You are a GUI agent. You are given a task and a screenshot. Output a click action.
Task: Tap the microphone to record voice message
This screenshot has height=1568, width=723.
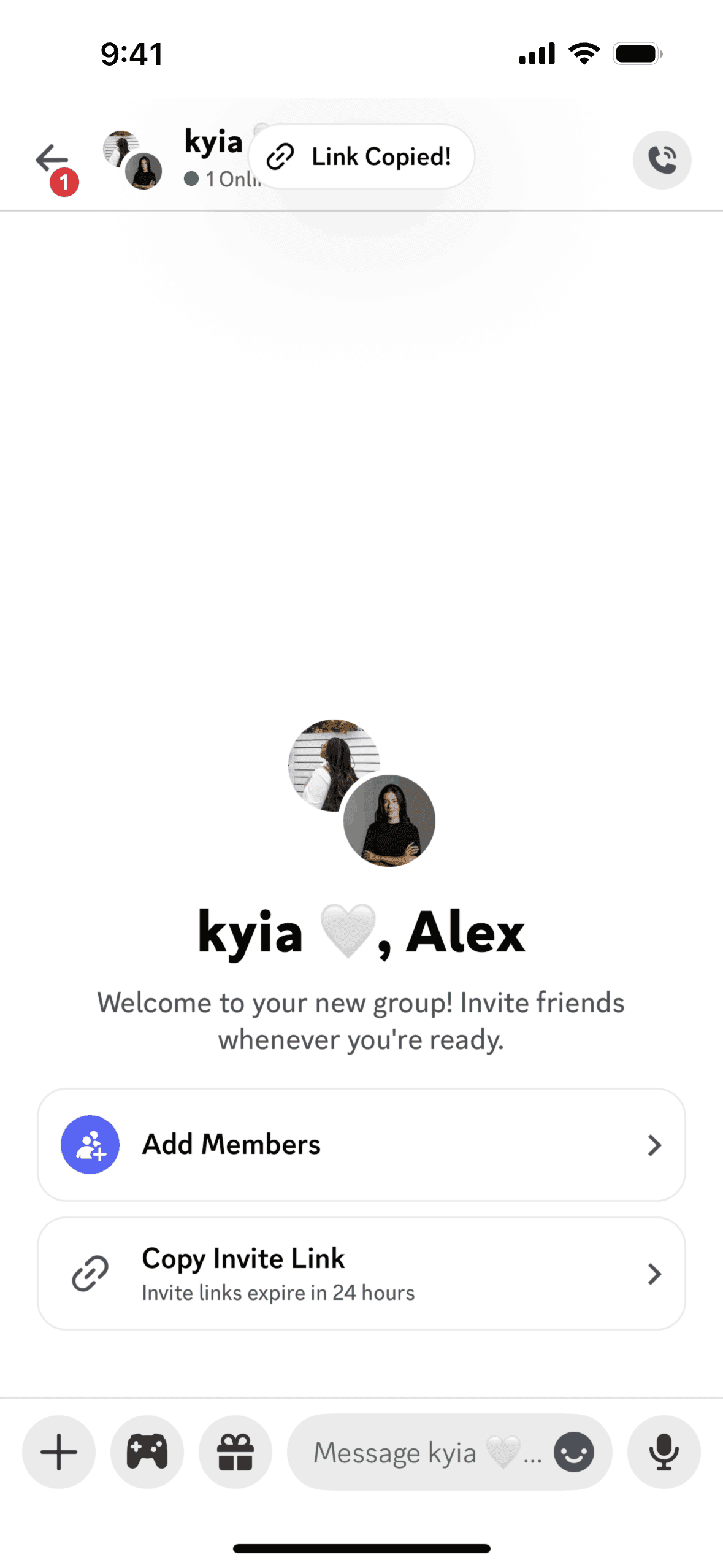664,1451
